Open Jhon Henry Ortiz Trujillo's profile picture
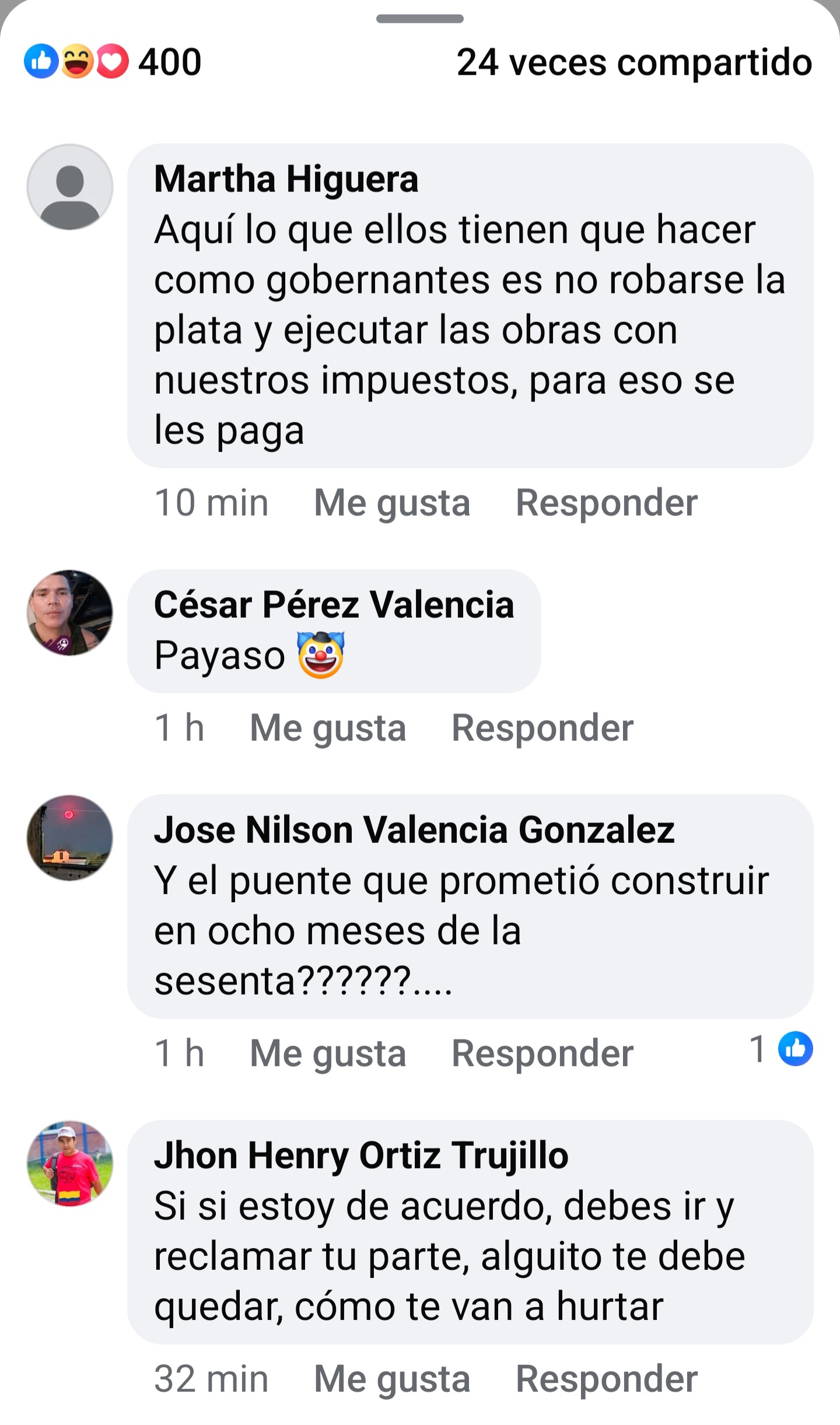The image size is (840, 1425). point(70,1163)
